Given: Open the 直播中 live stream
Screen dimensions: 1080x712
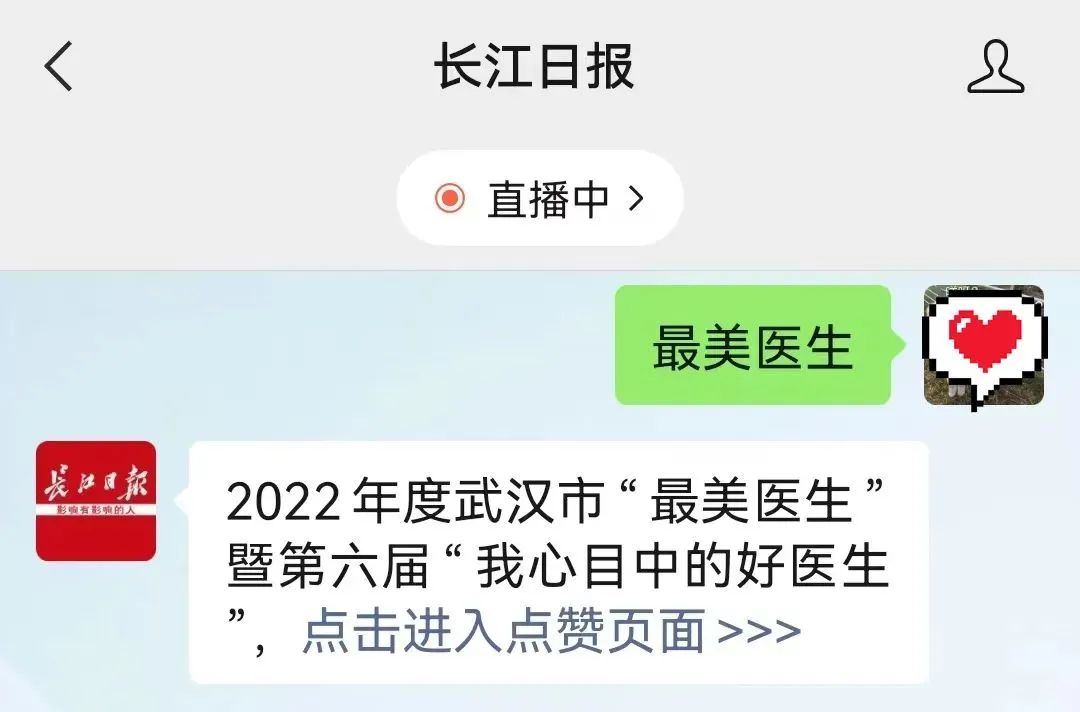Looking at the screenshot, I should coord(540,199).
